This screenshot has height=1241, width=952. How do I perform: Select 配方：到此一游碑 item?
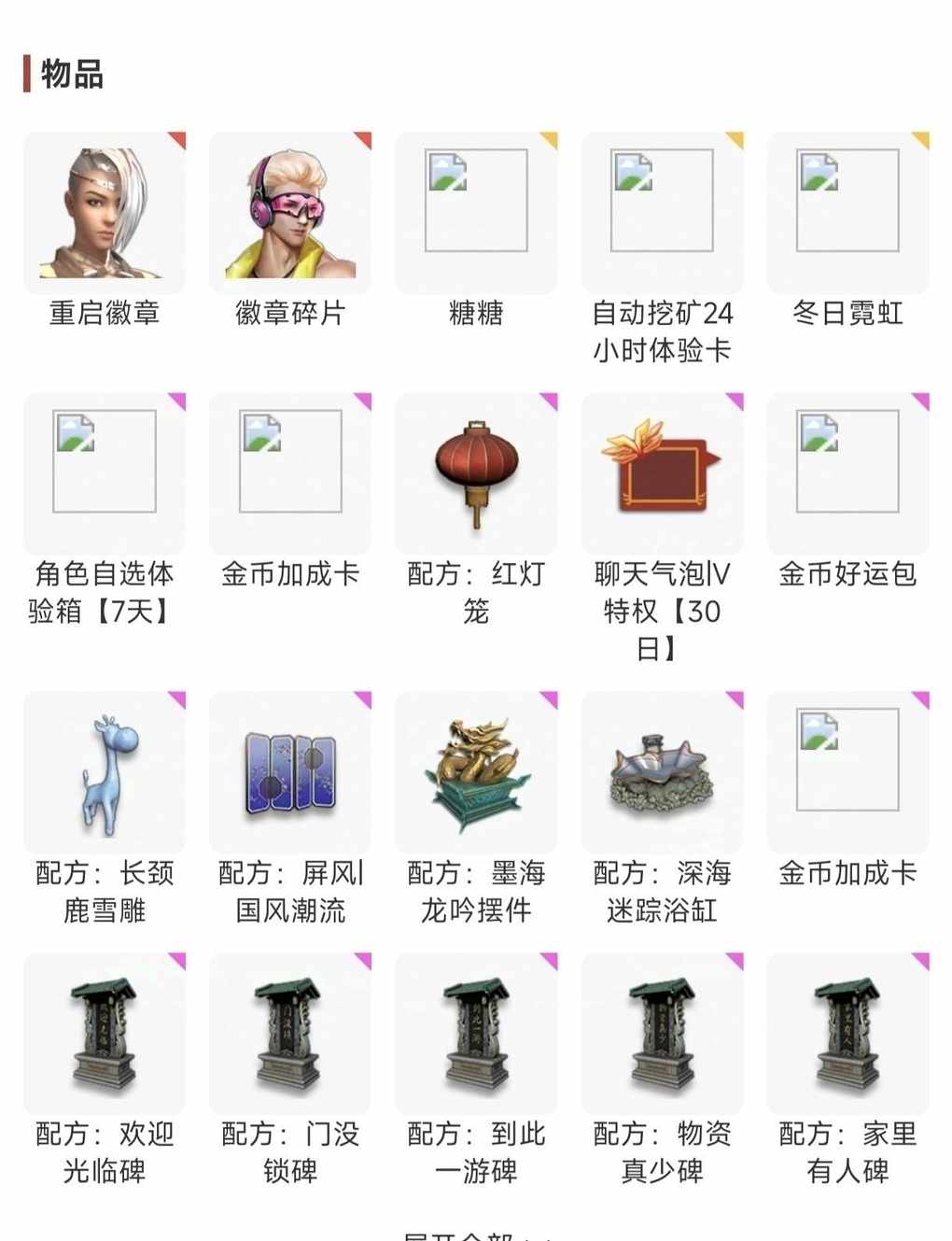(x=475, y=1035)
